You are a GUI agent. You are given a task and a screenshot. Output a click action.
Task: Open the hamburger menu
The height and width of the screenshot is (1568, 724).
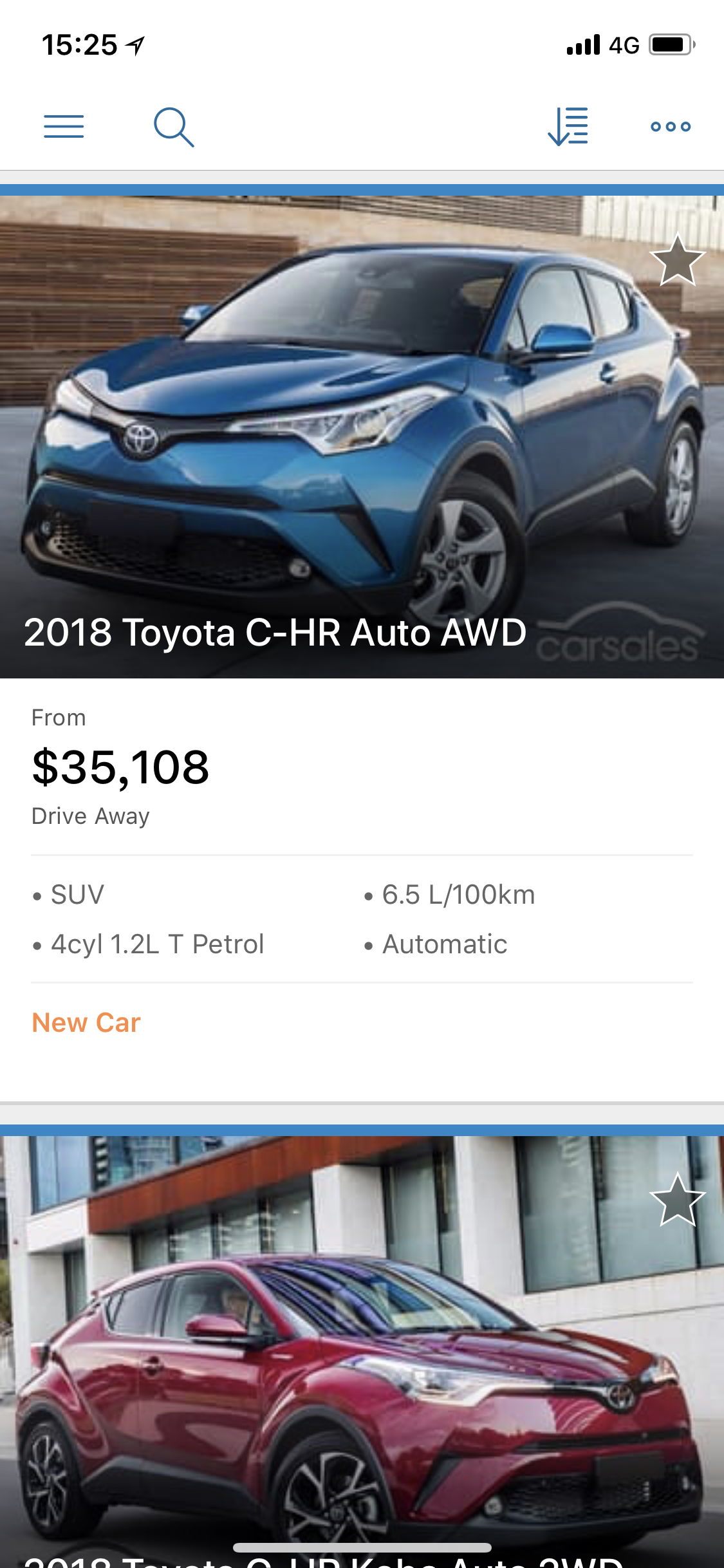click(x=64, y=126)
